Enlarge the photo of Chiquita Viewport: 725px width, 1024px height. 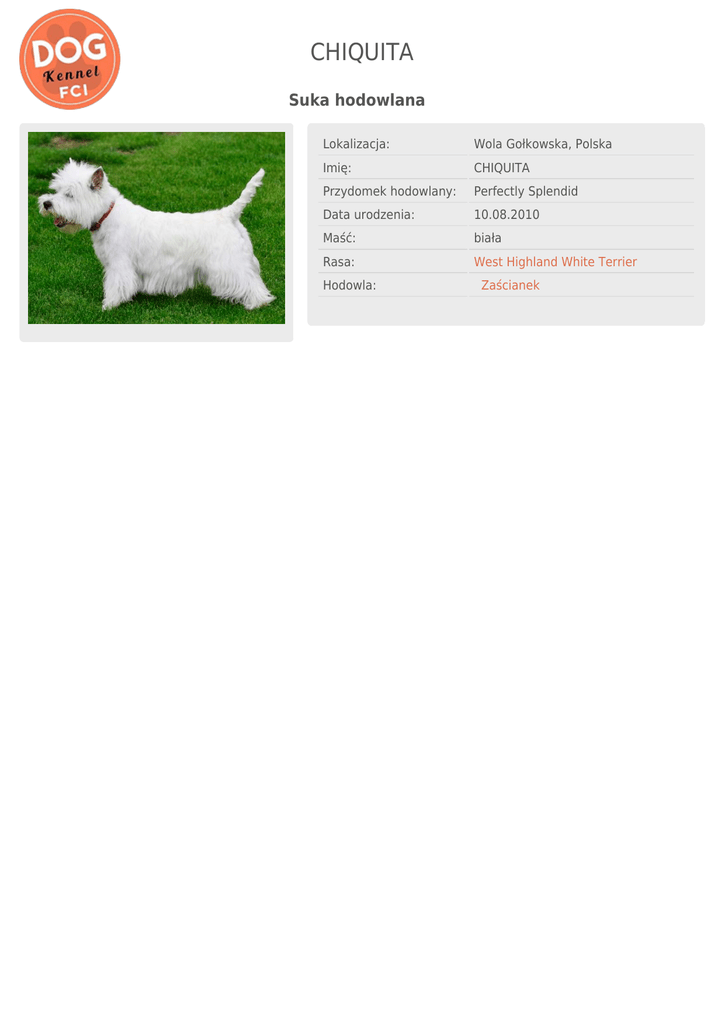[x=156, y=228]
